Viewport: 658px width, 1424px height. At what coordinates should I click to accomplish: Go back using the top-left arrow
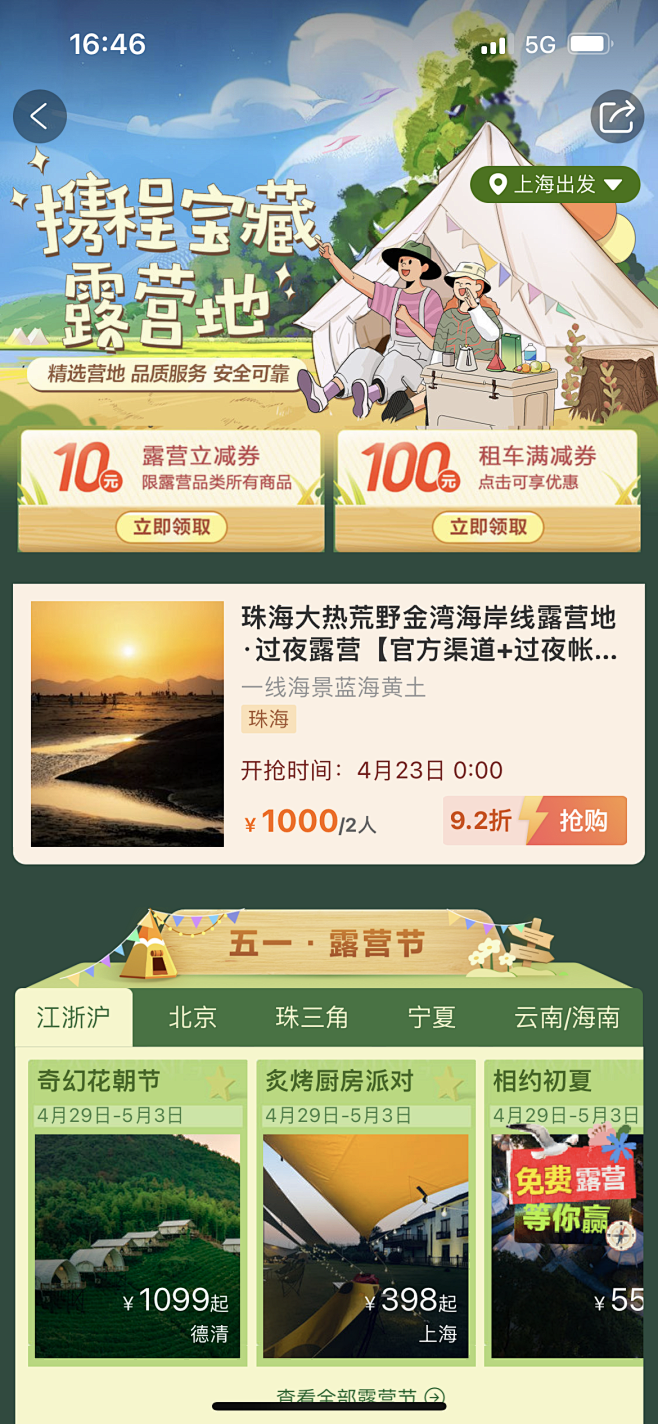[40, 117]
